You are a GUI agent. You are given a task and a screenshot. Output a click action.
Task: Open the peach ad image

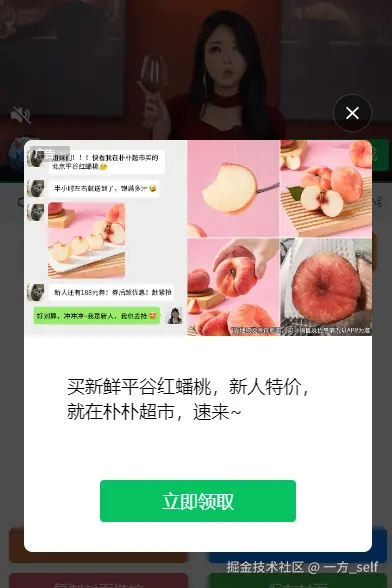click(198, 238)
